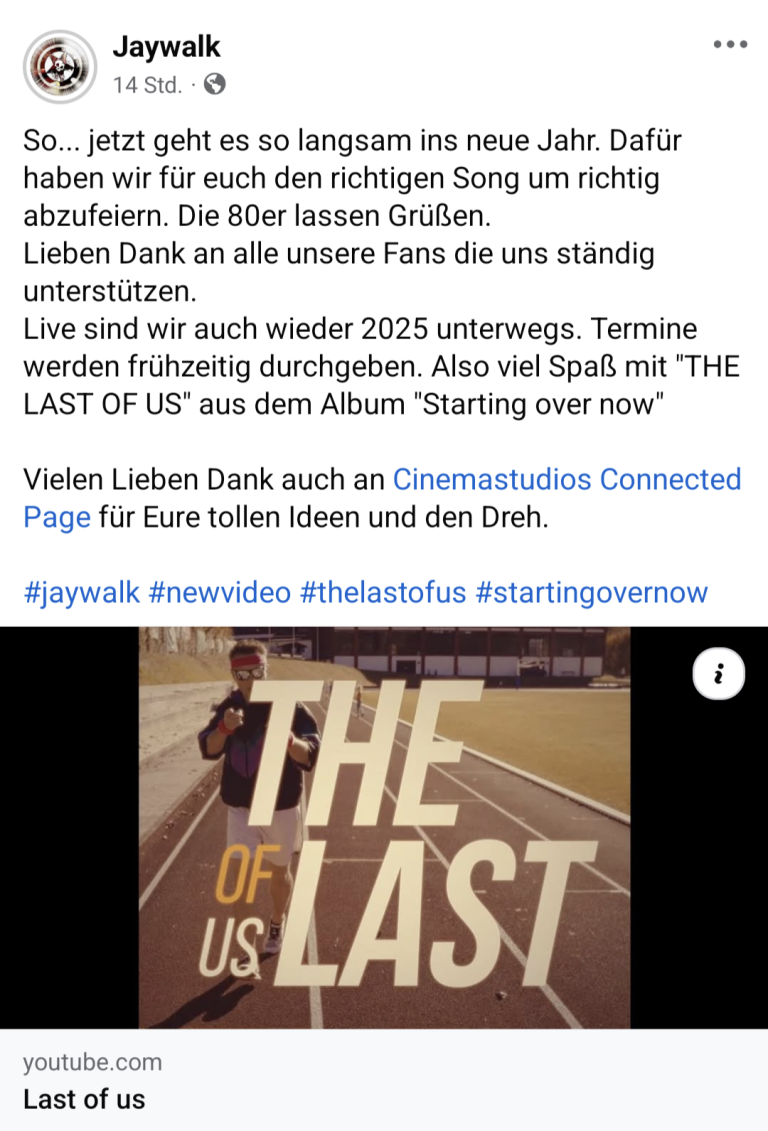Open the #startingovernow hashtag
The width and height of the screenshot is (768, 1131).
click(x=591, y=592)
